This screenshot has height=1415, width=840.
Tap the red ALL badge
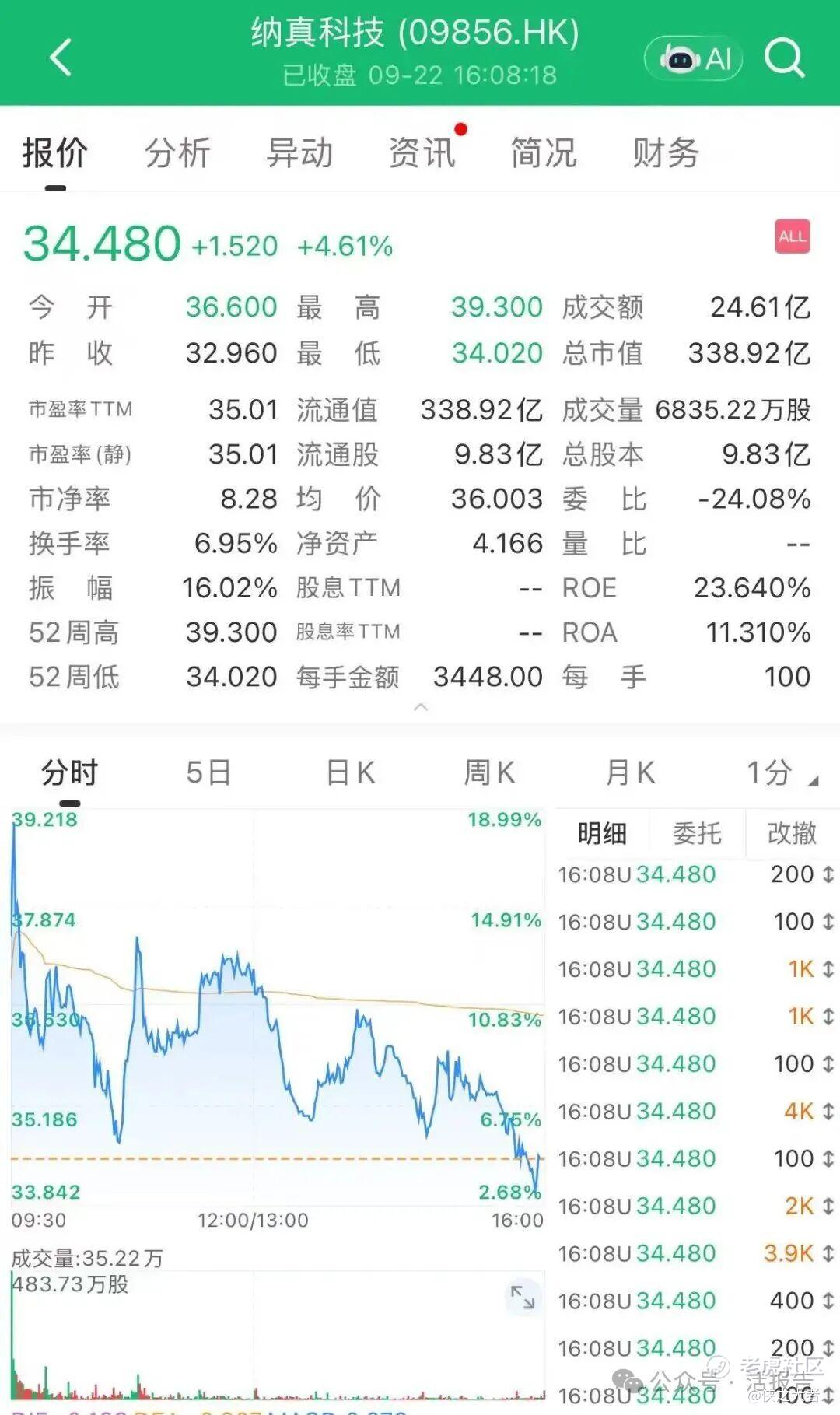[793, 237]
